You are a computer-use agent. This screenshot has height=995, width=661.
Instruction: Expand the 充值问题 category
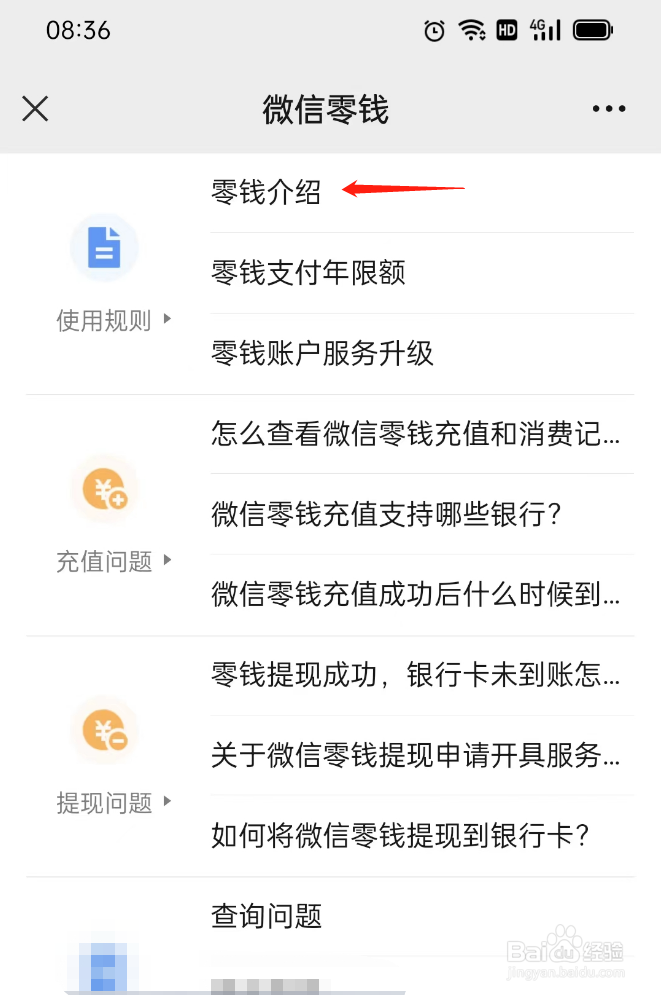pos(113,561)
